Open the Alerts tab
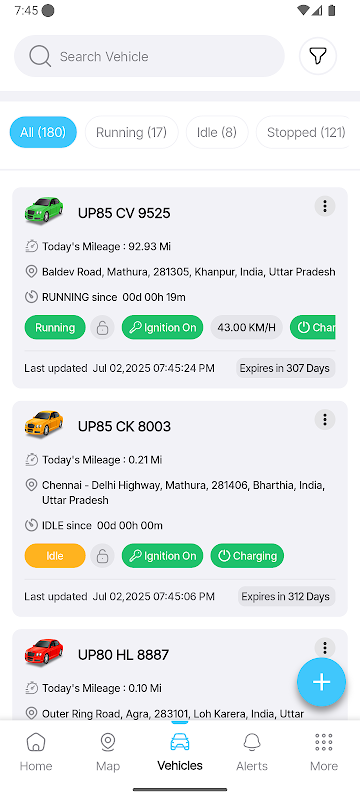Screen dimensions: 360x800 [252, 752]
